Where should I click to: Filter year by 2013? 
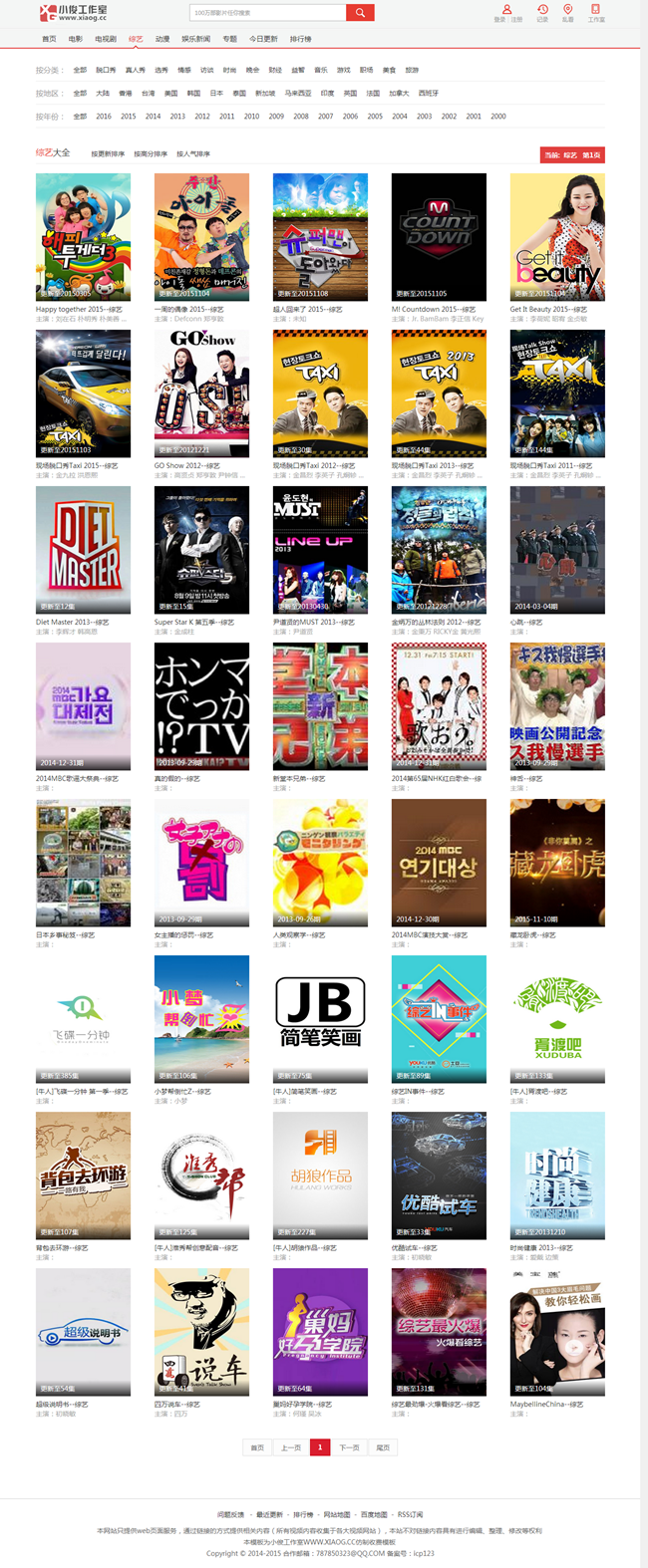[177, 116]
